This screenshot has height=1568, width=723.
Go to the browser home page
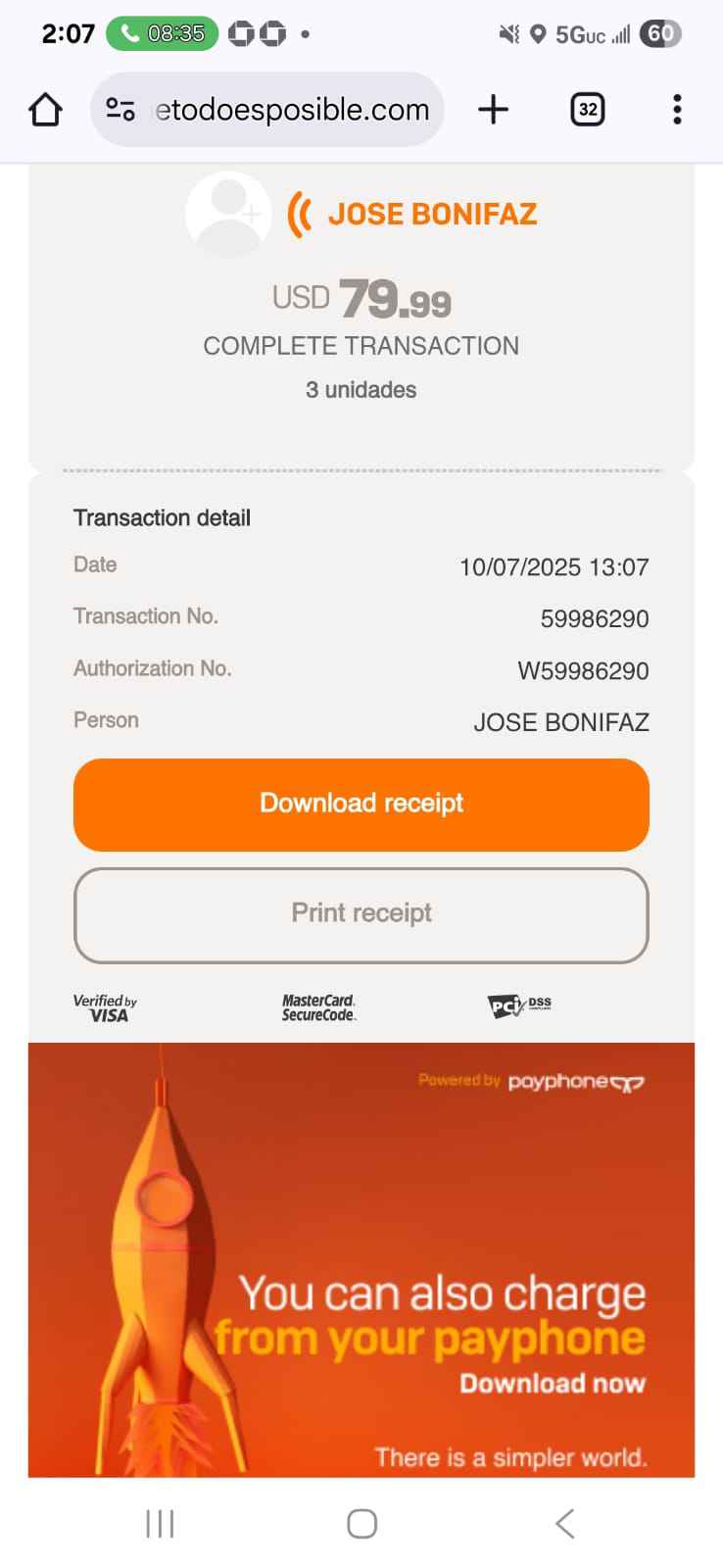pyautogui.click(x=45, y=110)
